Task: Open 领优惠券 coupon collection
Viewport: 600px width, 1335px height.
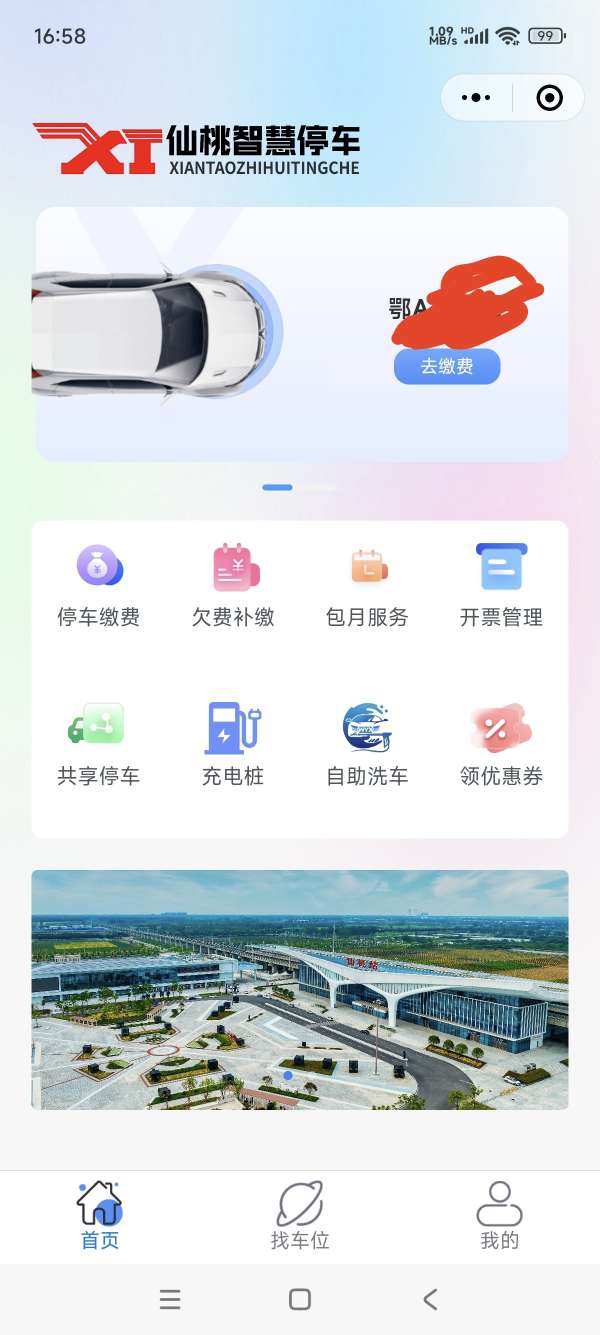Action: click(501, 745)
